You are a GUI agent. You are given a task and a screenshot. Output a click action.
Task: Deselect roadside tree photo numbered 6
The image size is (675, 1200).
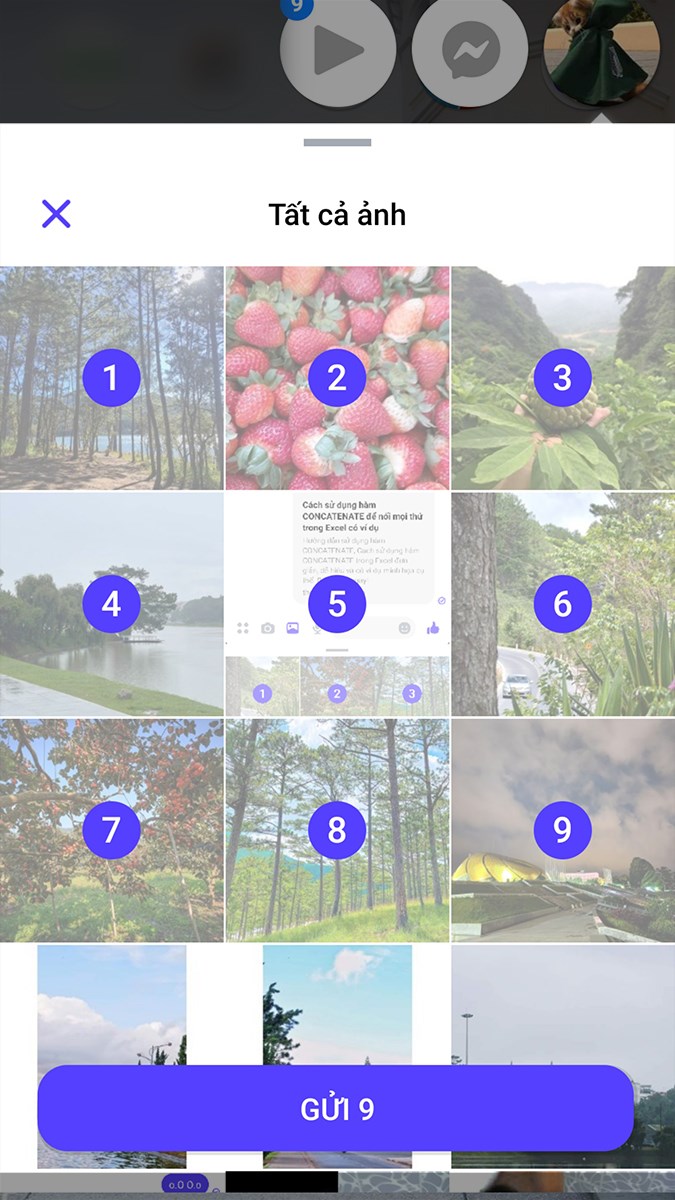tap(562, 604)
